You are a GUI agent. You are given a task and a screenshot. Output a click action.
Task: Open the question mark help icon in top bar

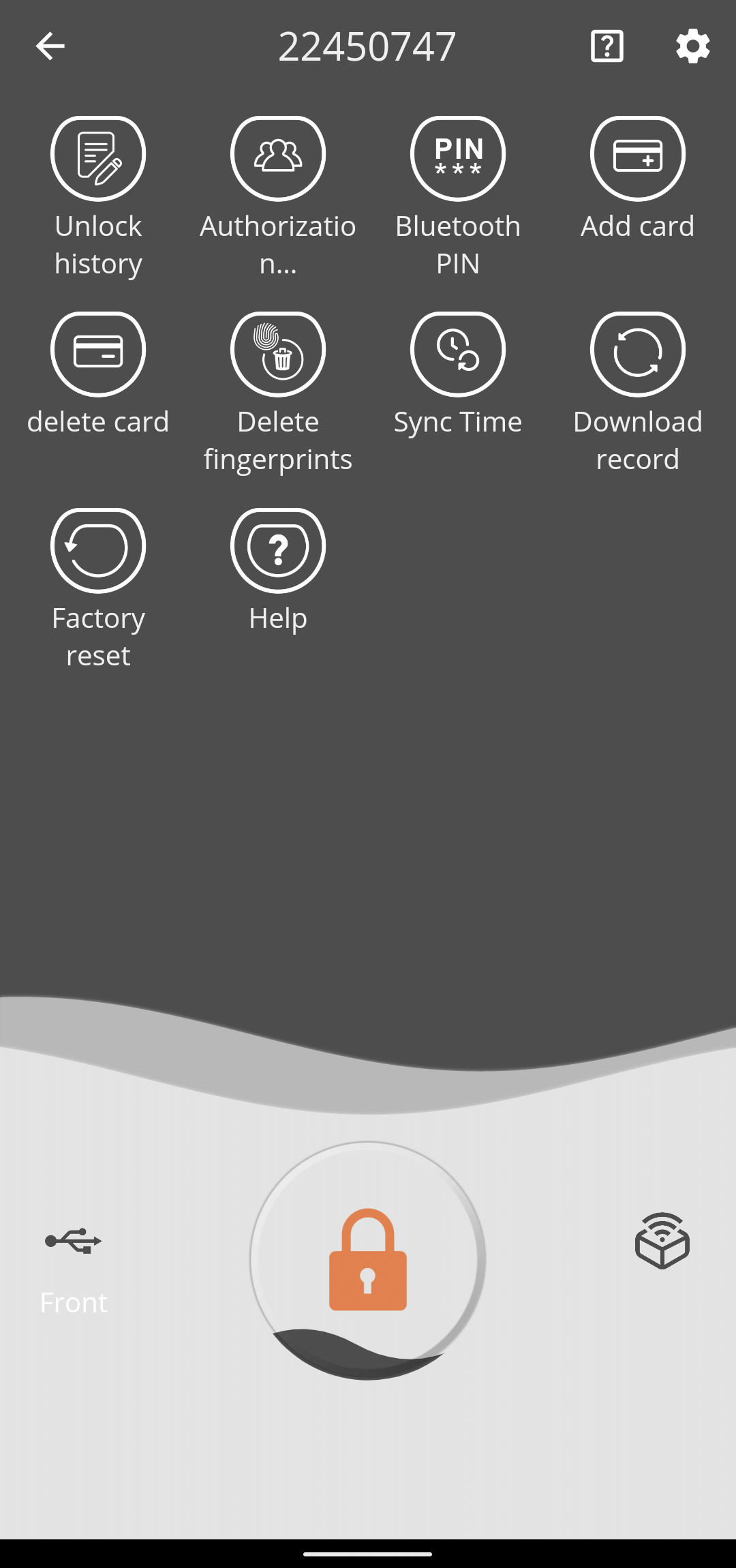pos(607,46)
